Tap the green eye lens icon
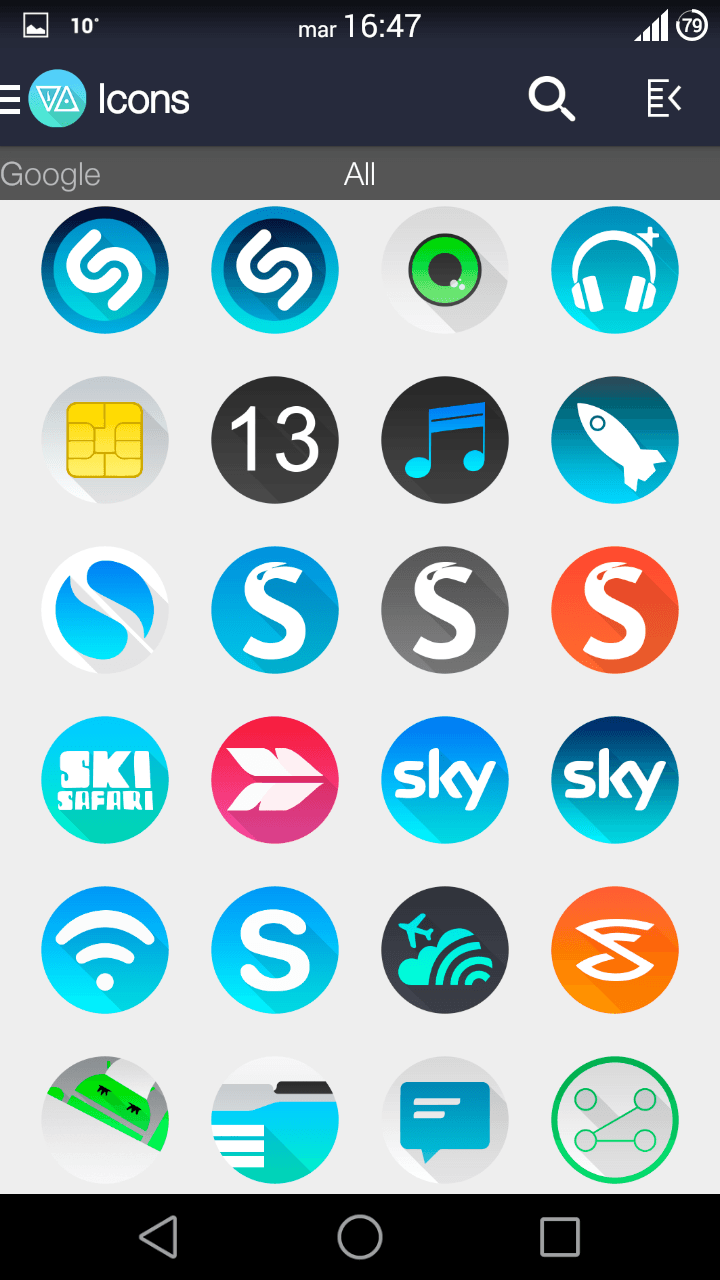Image resolution: width=720 pixels, height=1280 pixels. click(445, 270)
